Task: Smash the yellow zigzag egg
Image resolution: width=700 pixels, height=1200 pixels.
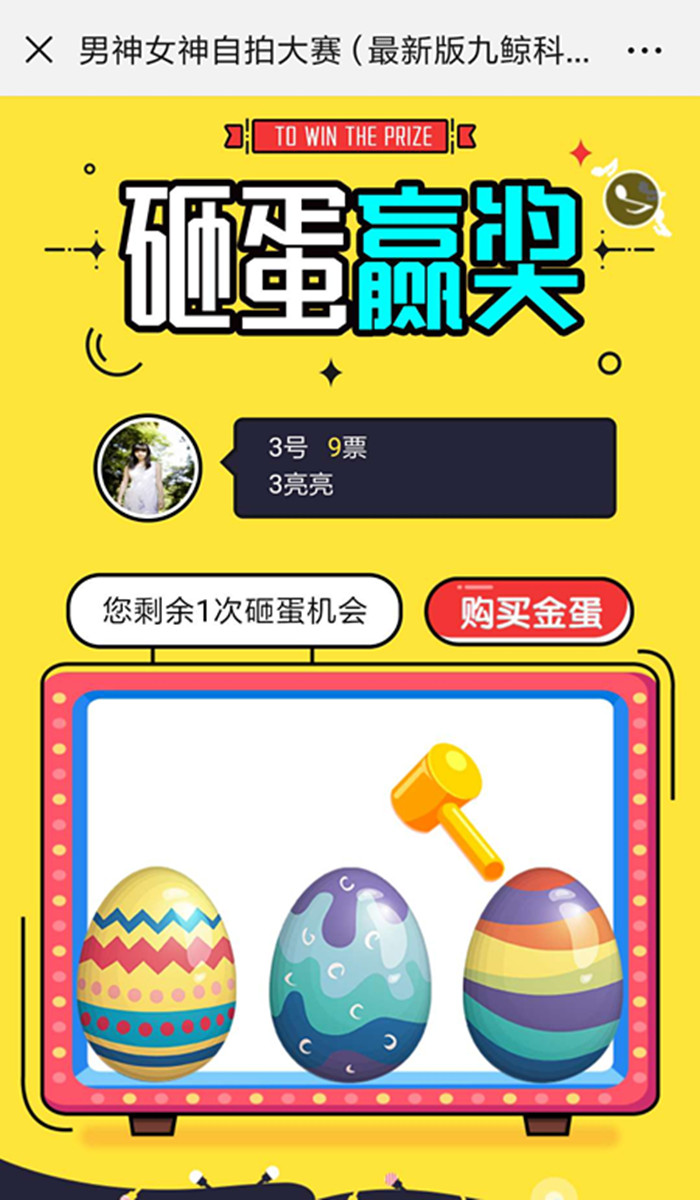Action: [157, 974]
